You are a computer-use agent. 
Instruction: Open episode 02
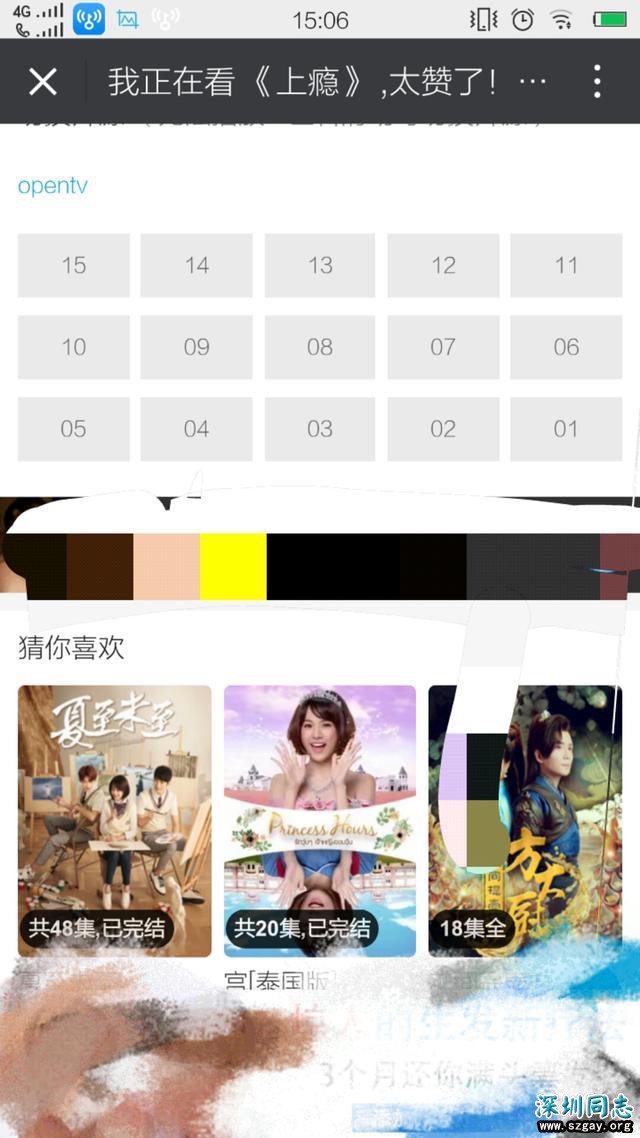[x=443, y=429]
